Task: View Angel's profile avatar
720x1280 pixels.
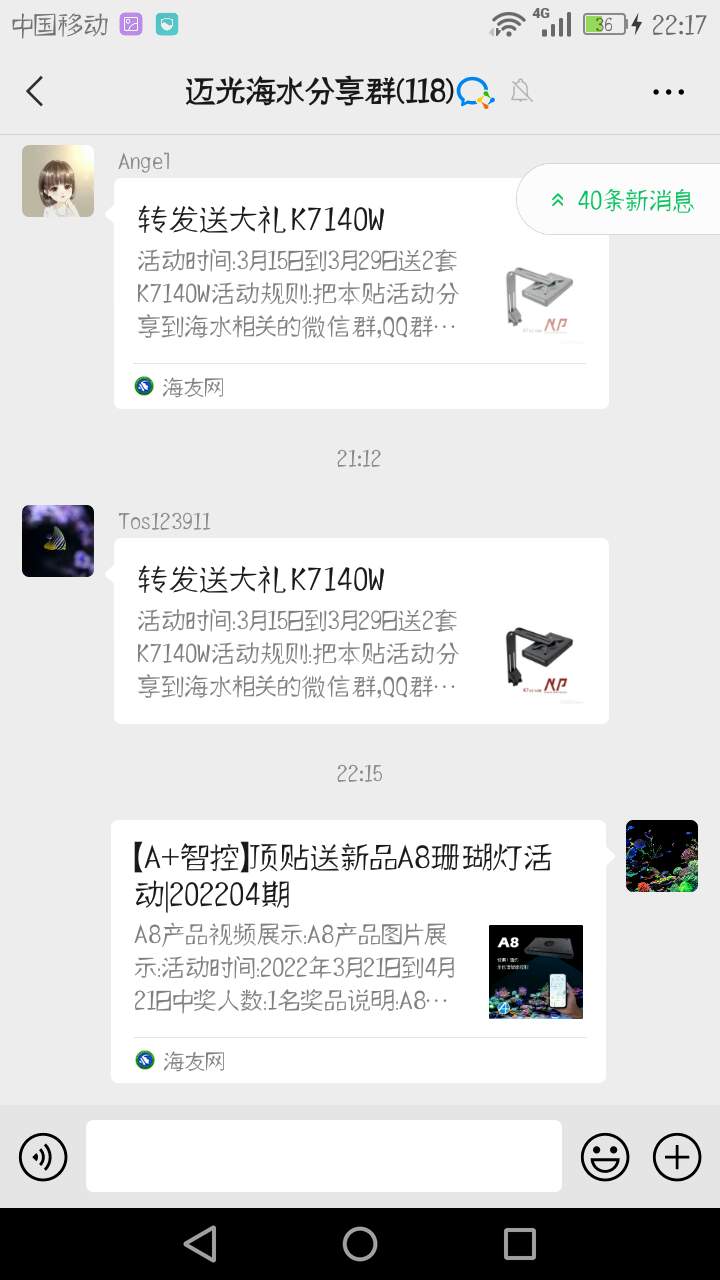Action: pos(58,181)
